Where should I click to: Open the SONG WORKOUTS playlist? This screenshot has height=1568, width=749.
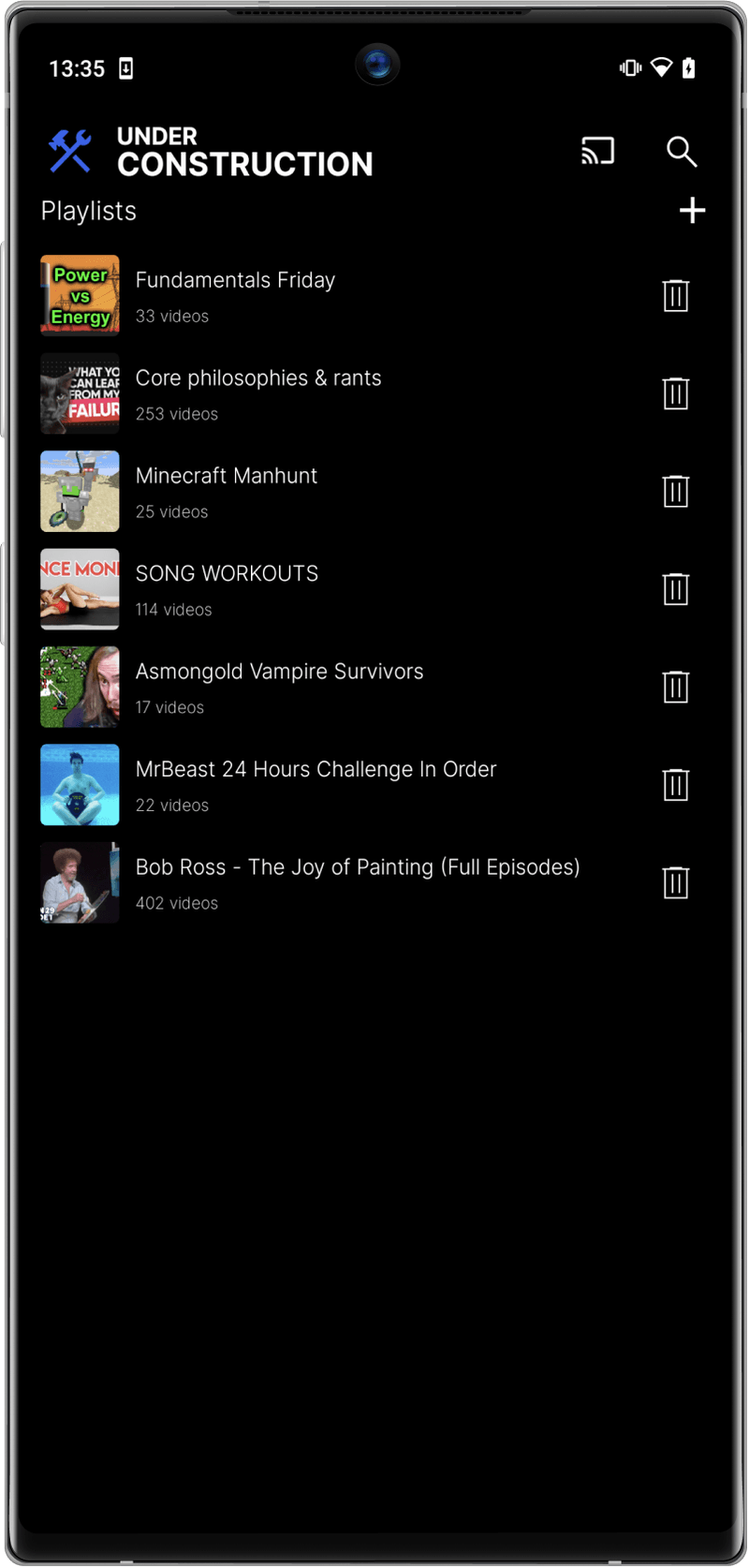point(227,573)
